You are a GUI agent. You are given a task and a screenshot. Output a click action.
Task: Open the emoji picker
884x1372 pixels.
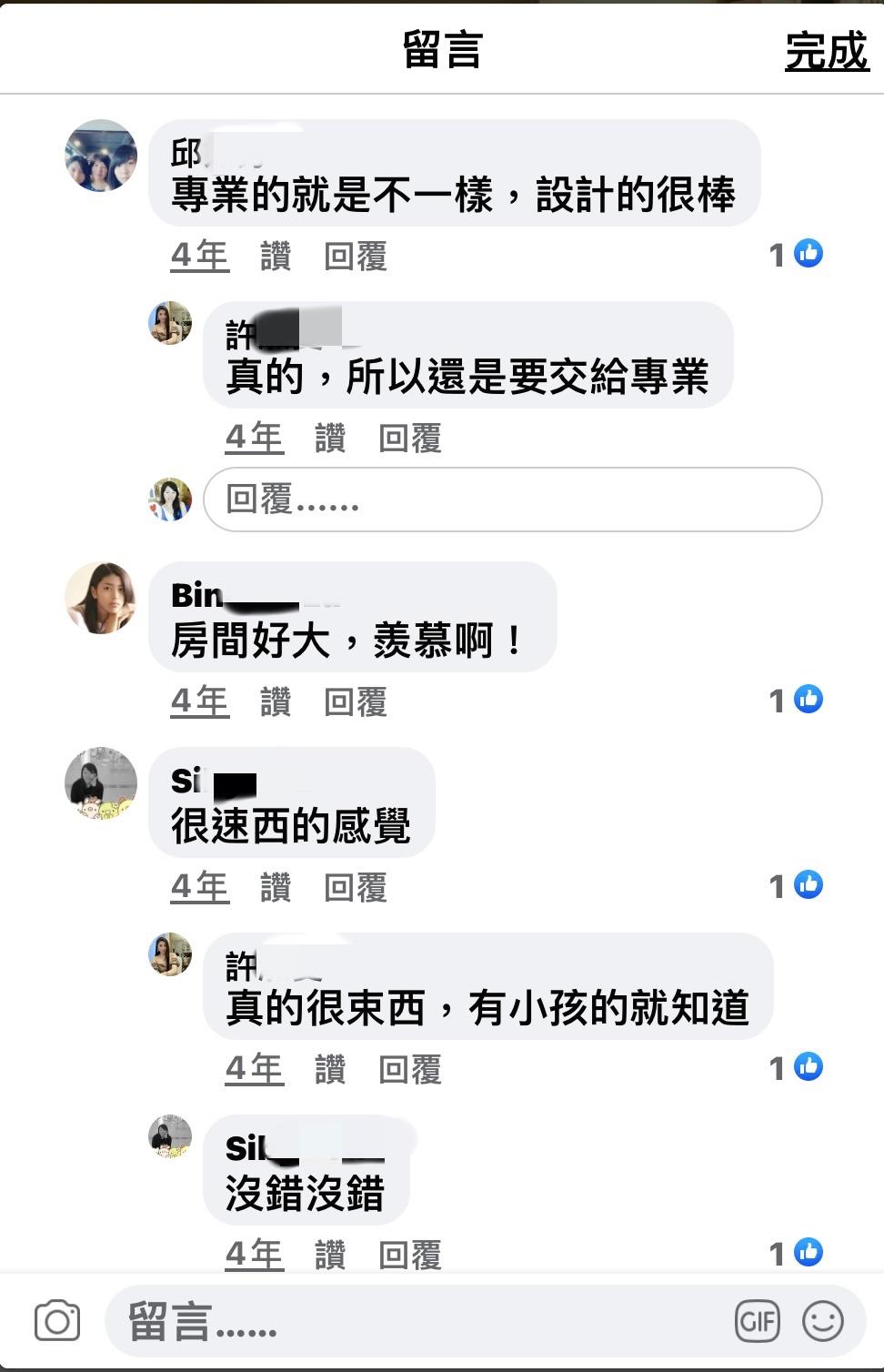822,1321
